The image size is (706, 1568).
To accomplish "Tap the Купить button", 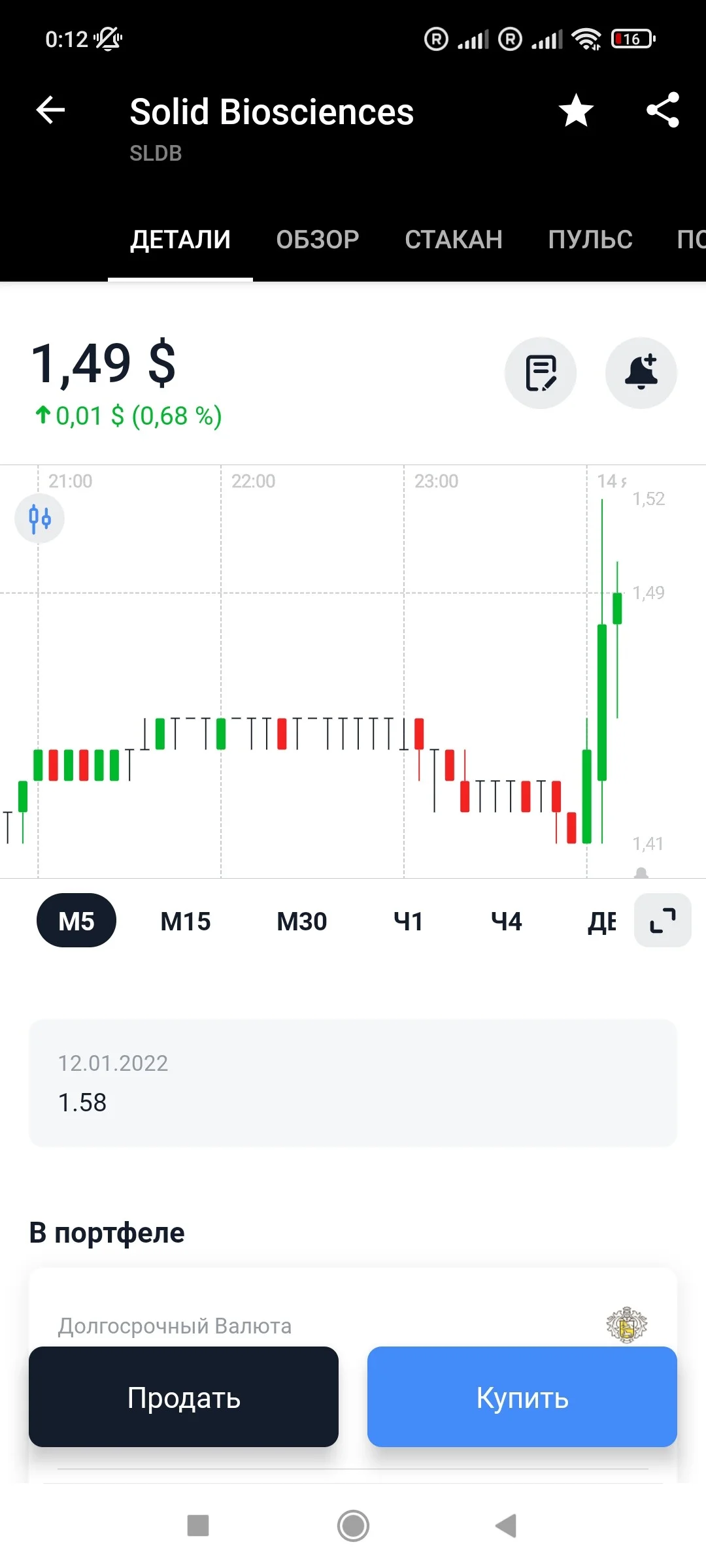I will pyautogui.click(x=522, y=1397).
